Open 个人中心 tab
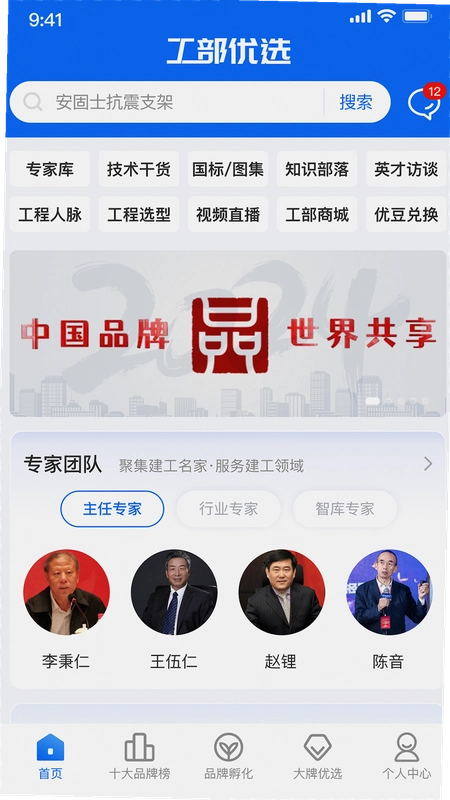Image resolution: width=450 pixels, height=800 pixels. (407, 757)
